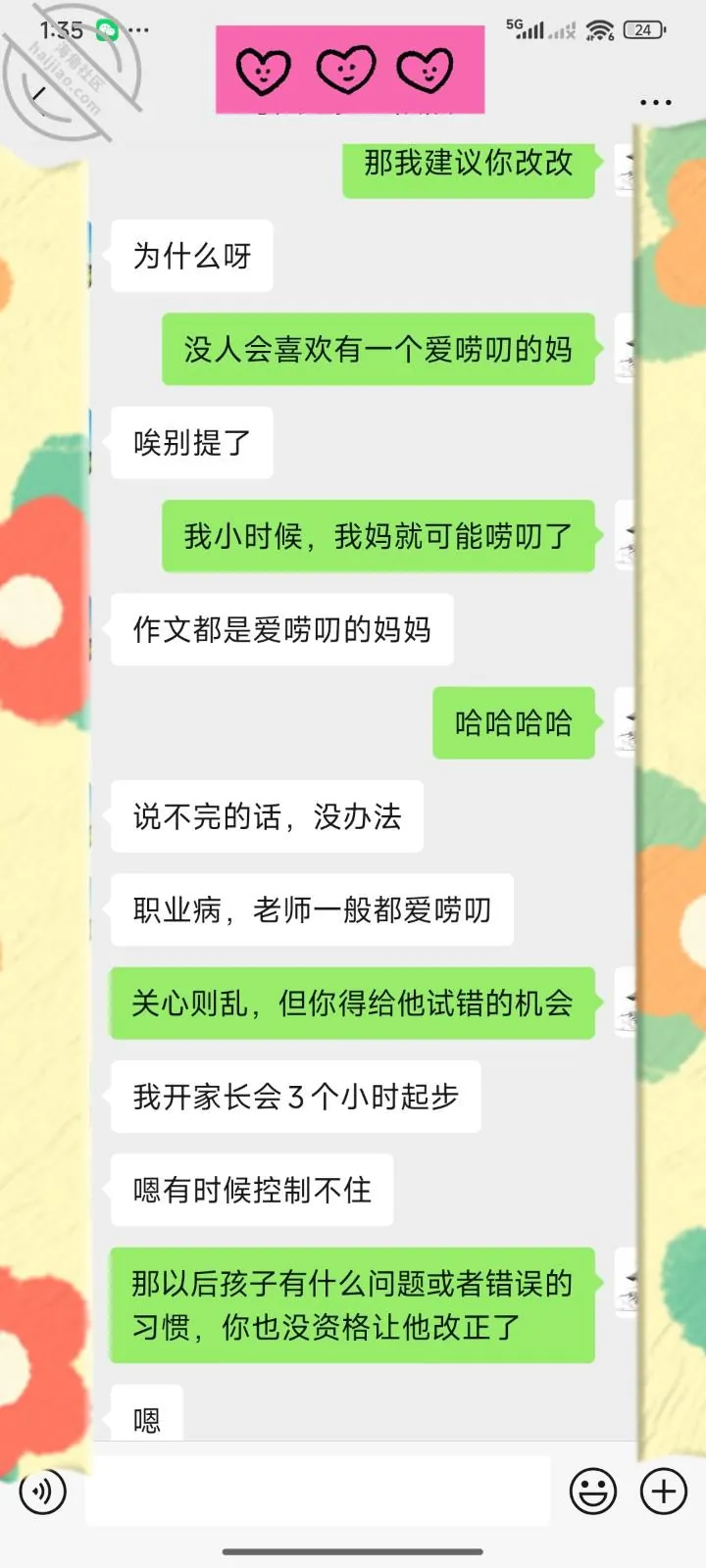Open the plus attachments menu

tap(664, 1492)
